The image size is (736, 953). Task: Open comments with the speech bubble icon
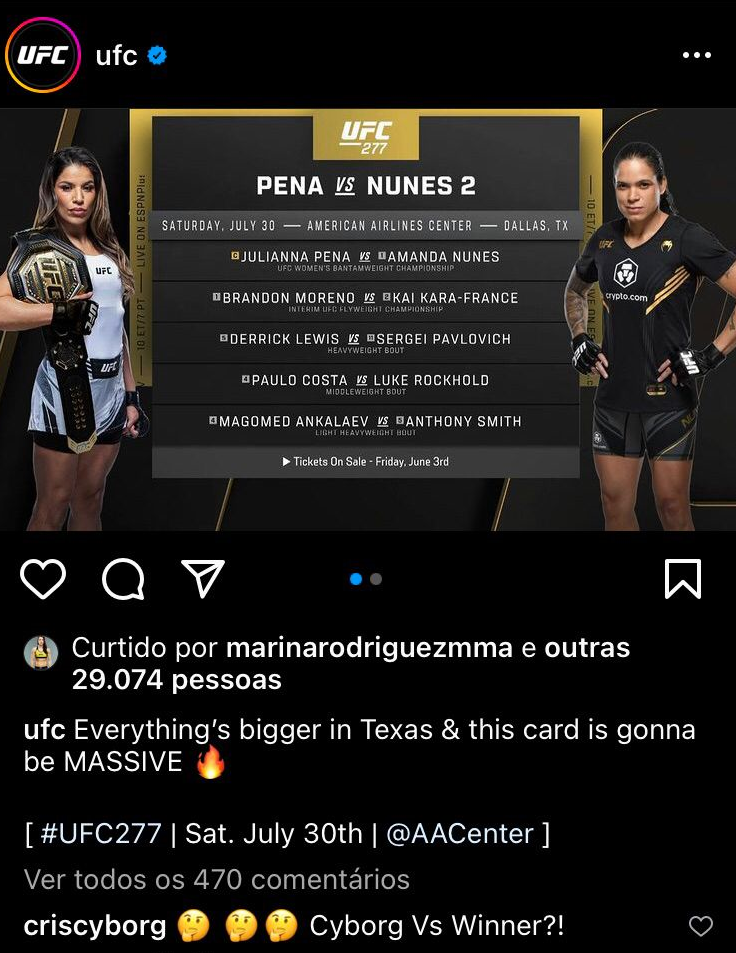tap(123, 579)
